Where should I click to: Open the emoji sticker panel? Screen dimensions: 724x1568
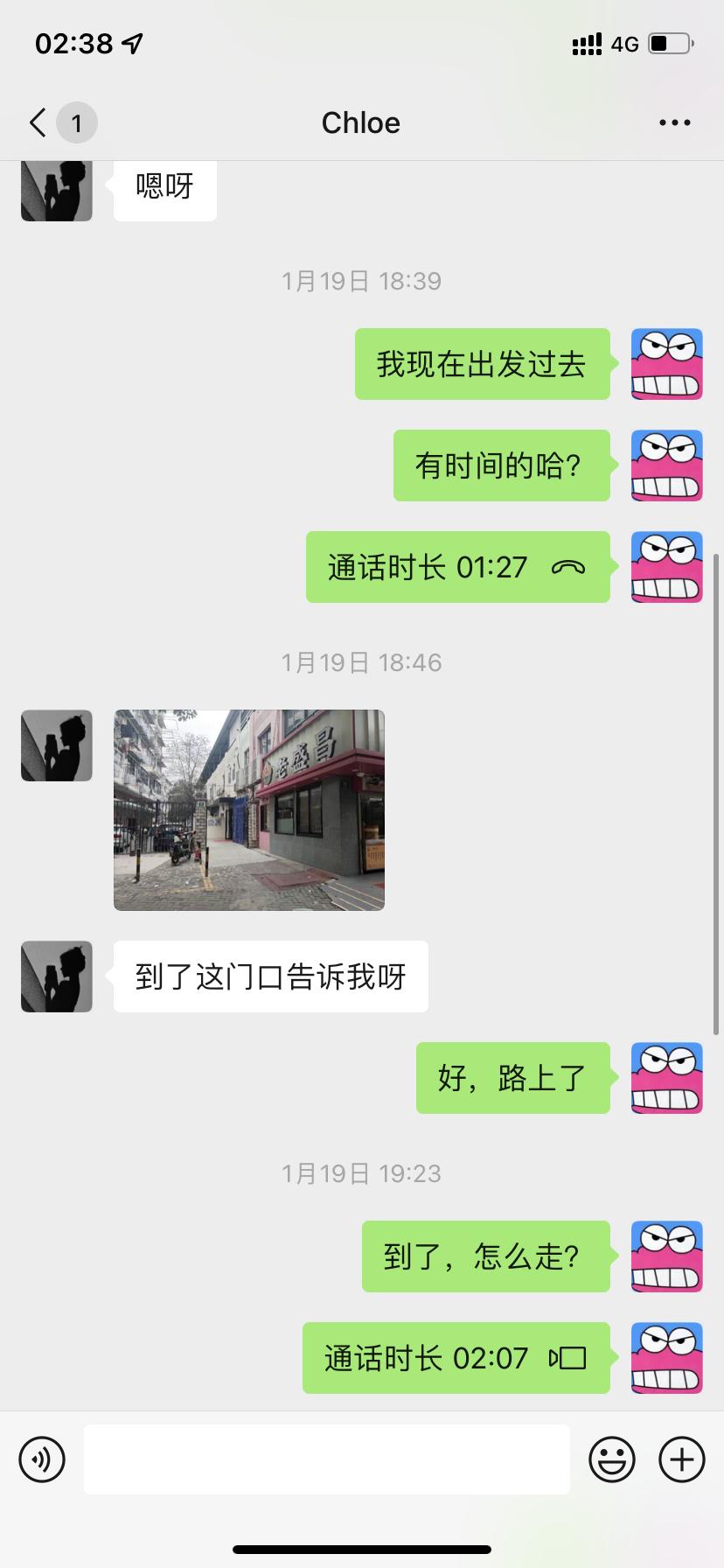point(611,1459)
